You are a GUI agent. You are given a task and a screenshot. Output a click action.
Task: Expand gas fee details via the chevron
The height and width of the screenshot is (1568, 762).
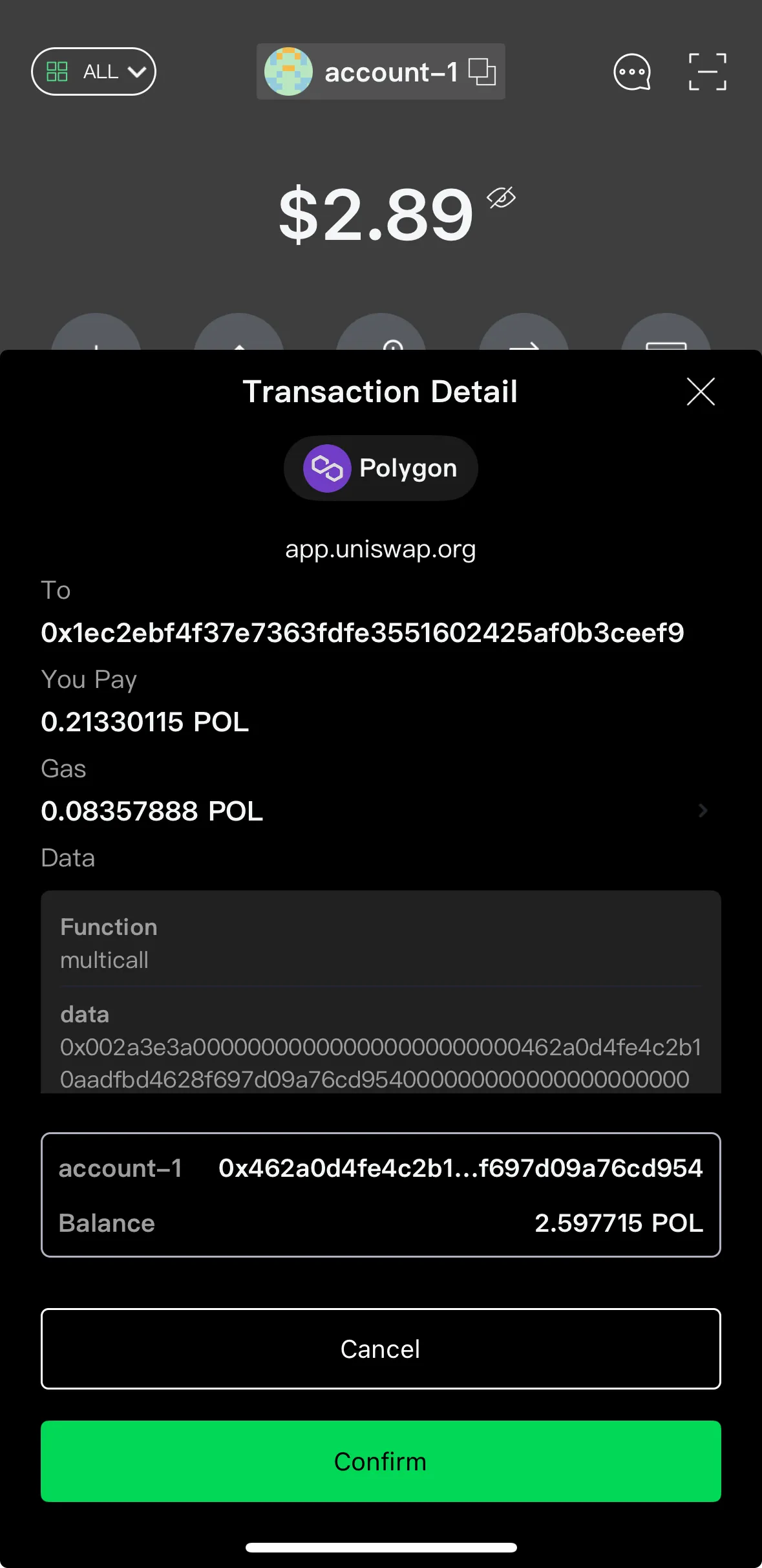click(x=703, y=811)
